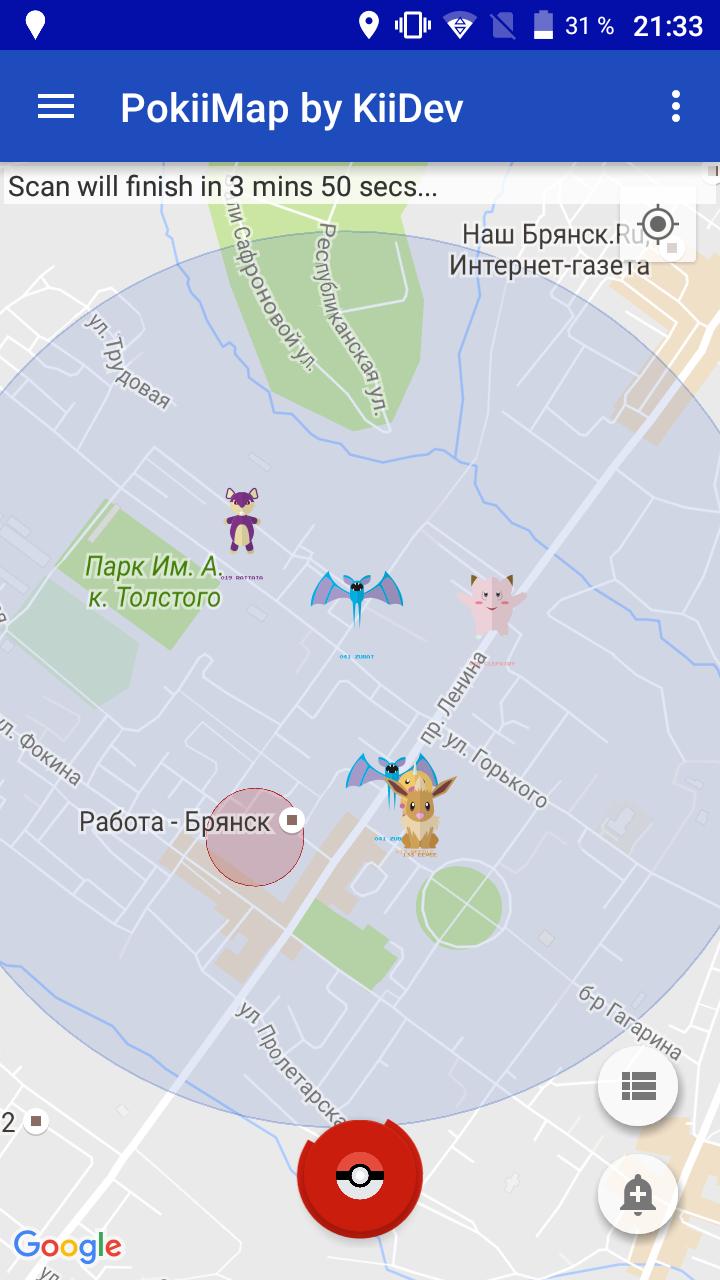Screen dimensions: 720x1280
Task: Tap the add notification bell button
Action: tap(638, 1194)
